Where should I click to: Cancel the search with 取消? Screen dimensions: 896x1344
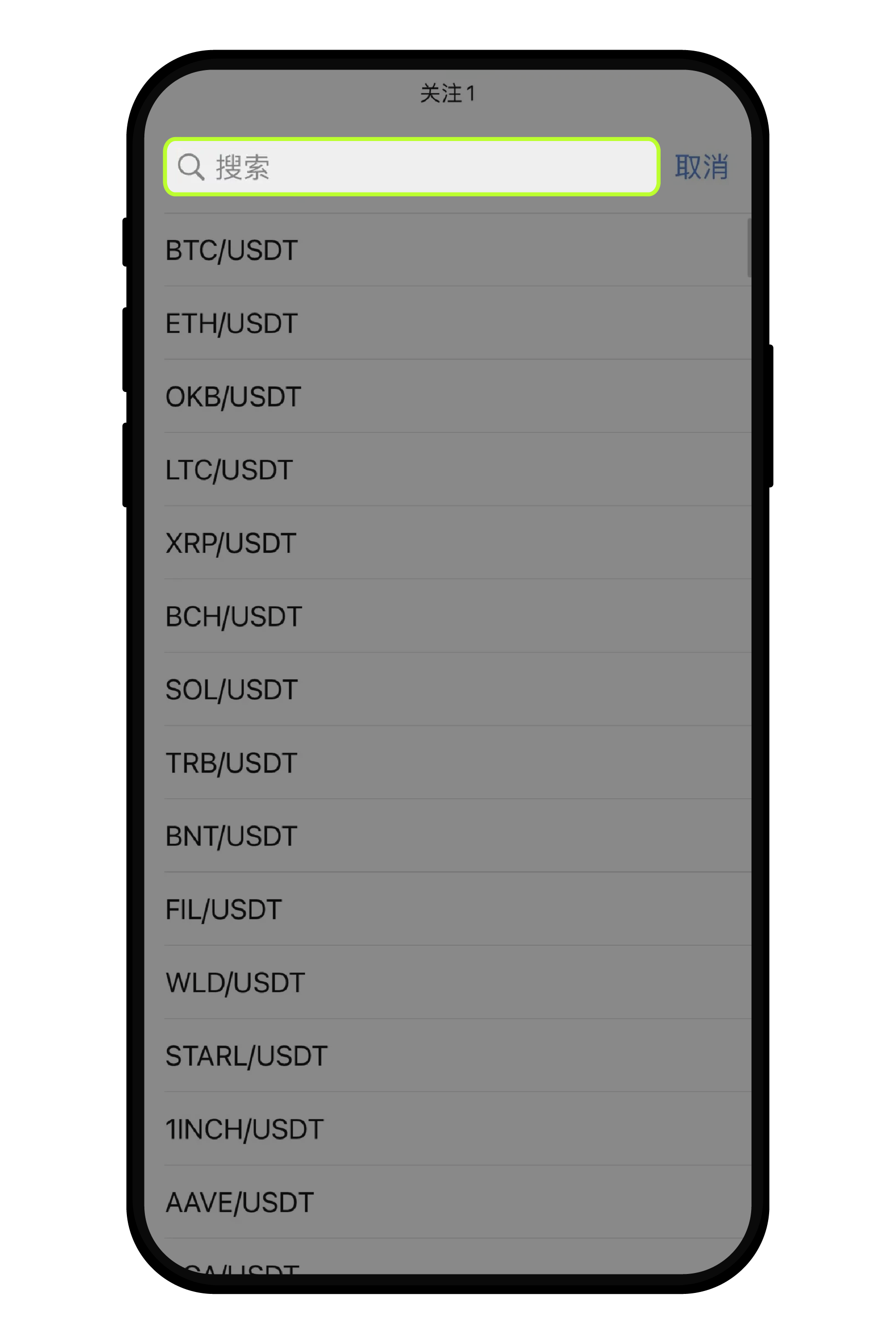[701, 167]
